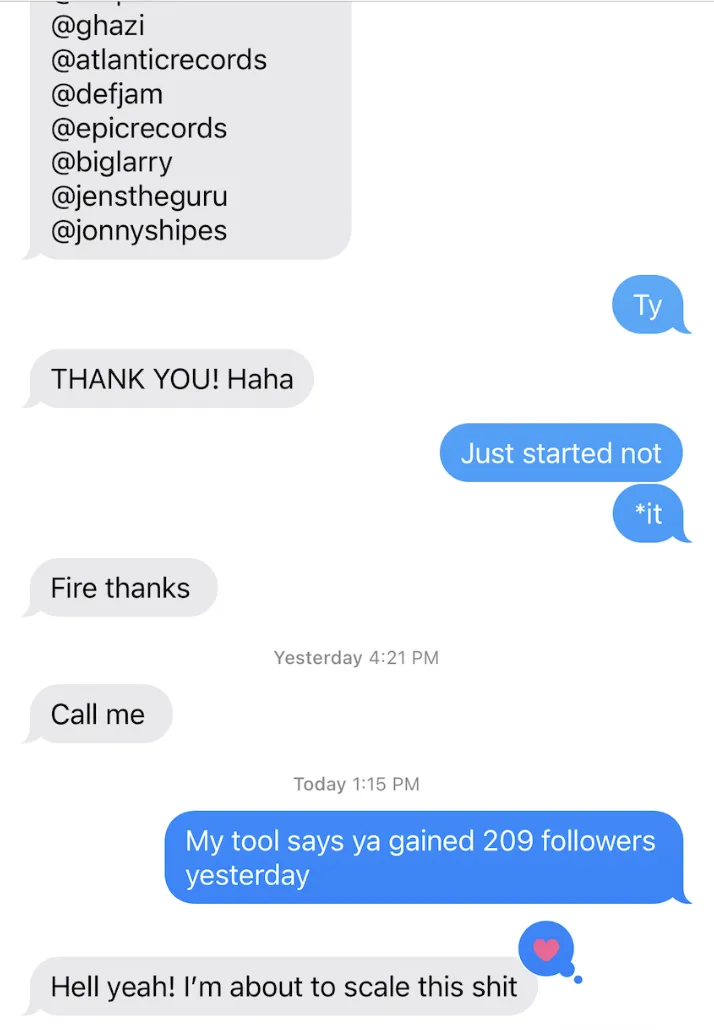The height and width of the screenshot is (1030, 714).
Task: Tap the heart reaction on the last message
Action: pyautogui.click(x=546, y=949)
